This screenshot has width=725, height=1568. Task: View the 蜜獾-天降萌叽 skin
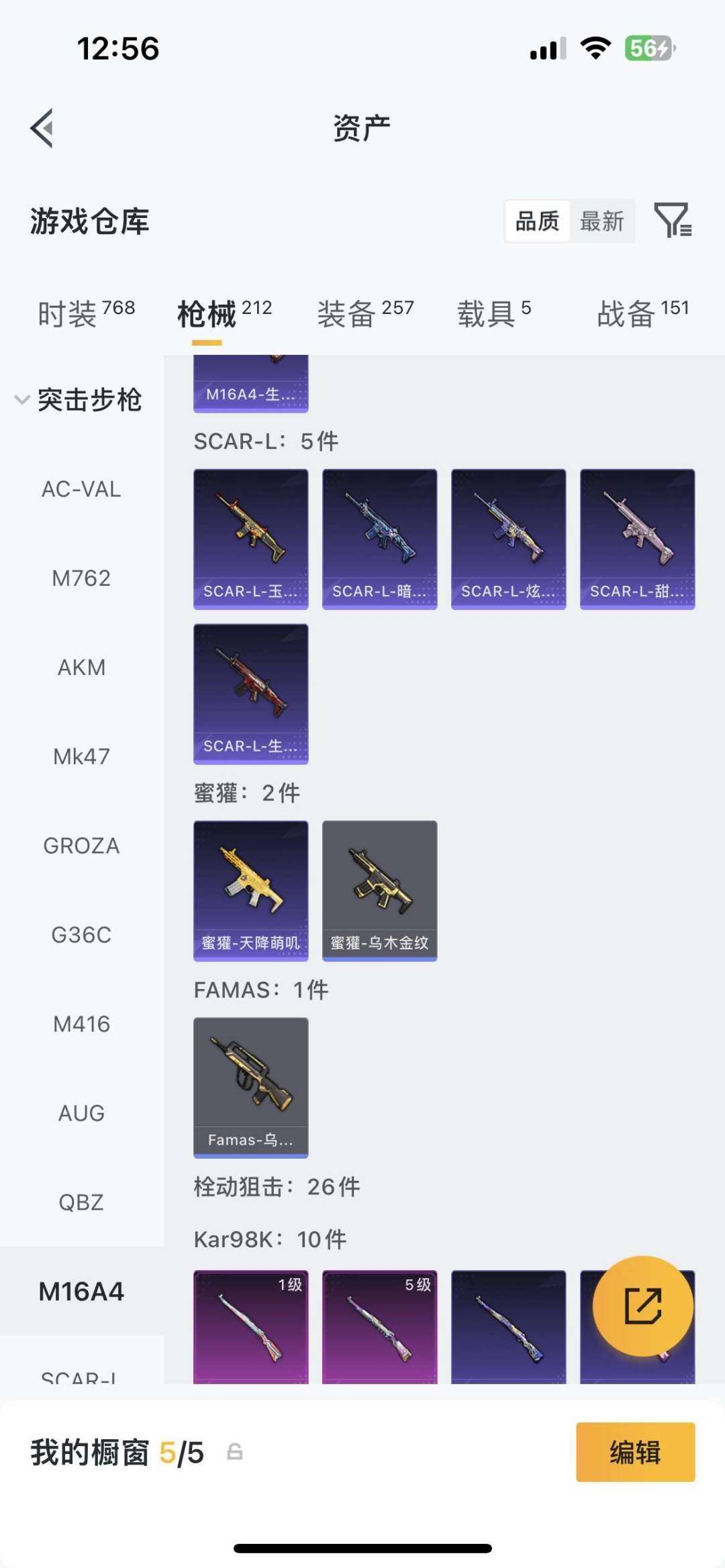pyautogui.click(x=250, y=890)
